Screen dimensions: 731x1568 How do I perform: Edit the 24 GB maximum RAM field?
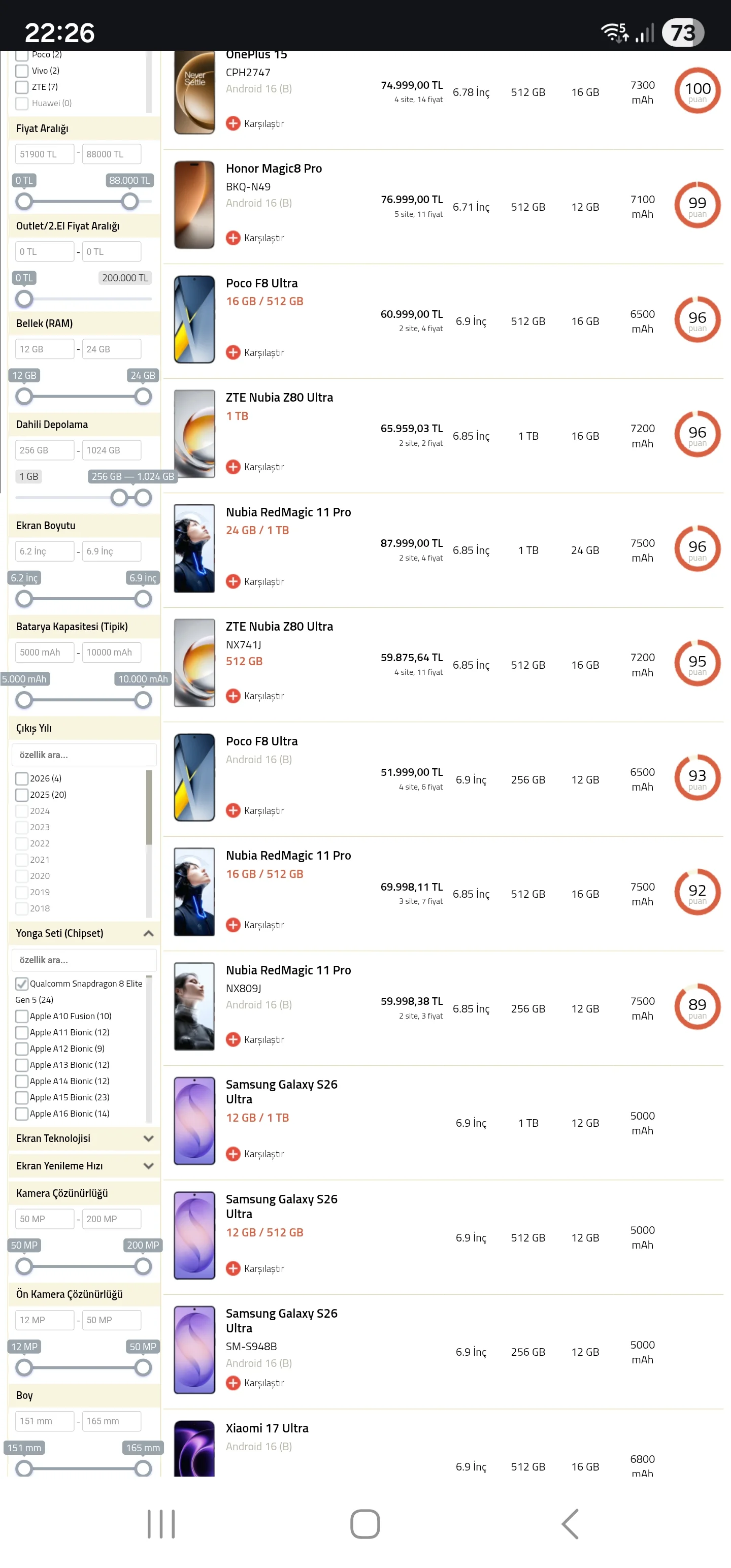click(x=111, y=349)
